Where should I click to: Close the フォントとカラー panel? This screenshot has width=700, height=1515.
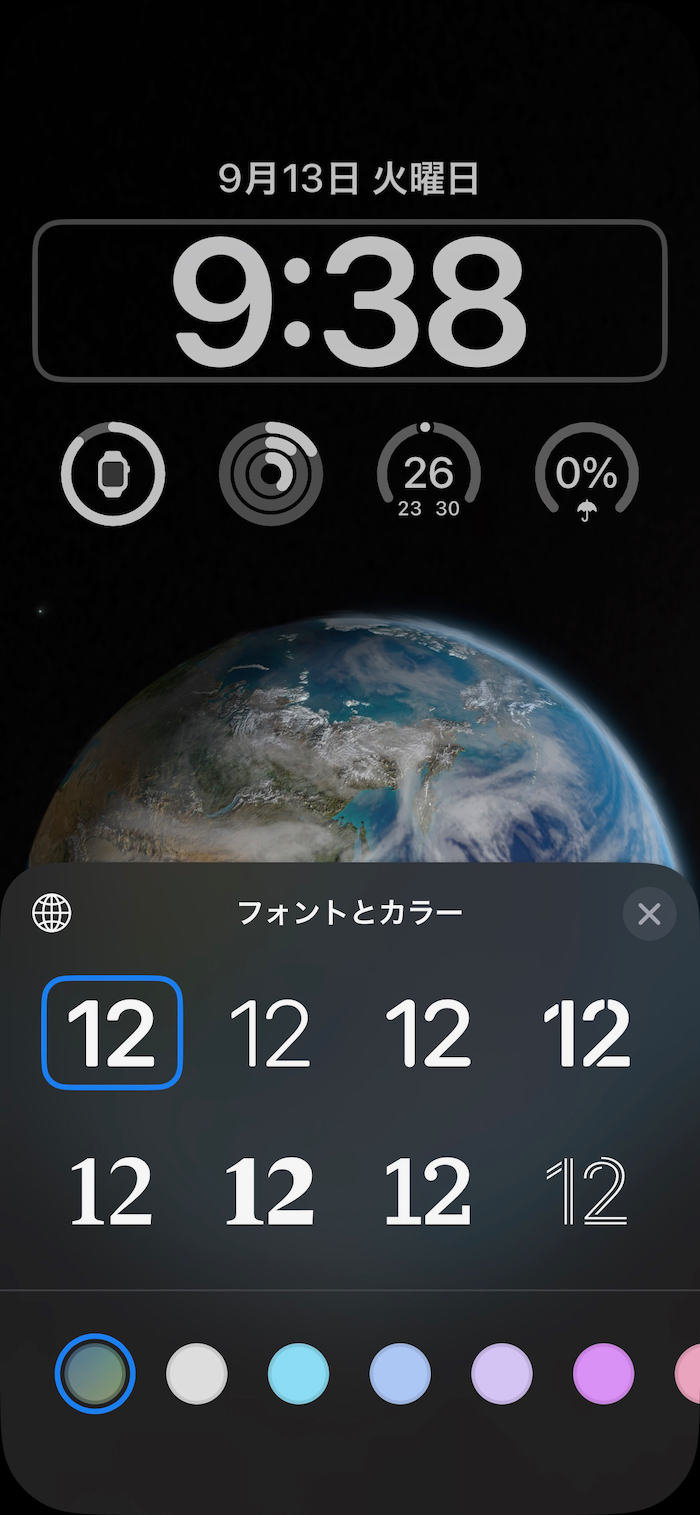649,914
